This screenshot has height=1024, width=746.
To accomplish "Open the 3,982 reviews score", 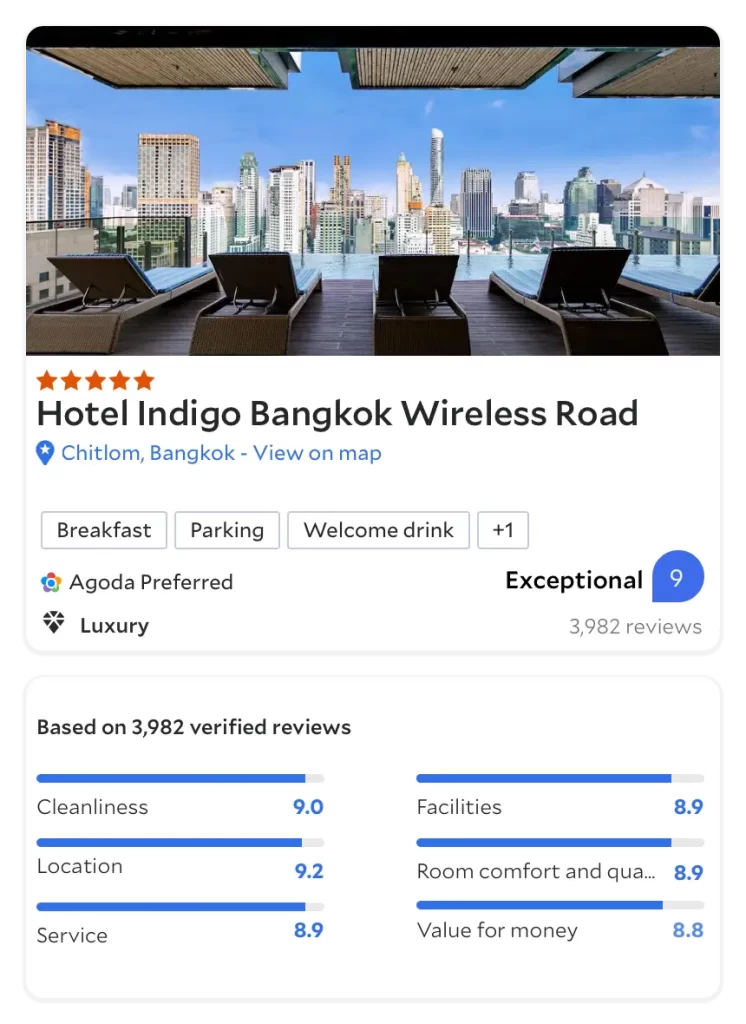I will tap(635, 627).
